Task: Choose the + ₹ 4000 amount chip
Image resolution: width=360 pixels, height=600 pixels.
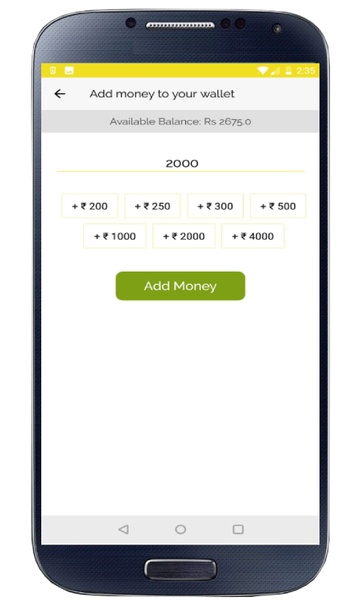Action: (253, 236)
